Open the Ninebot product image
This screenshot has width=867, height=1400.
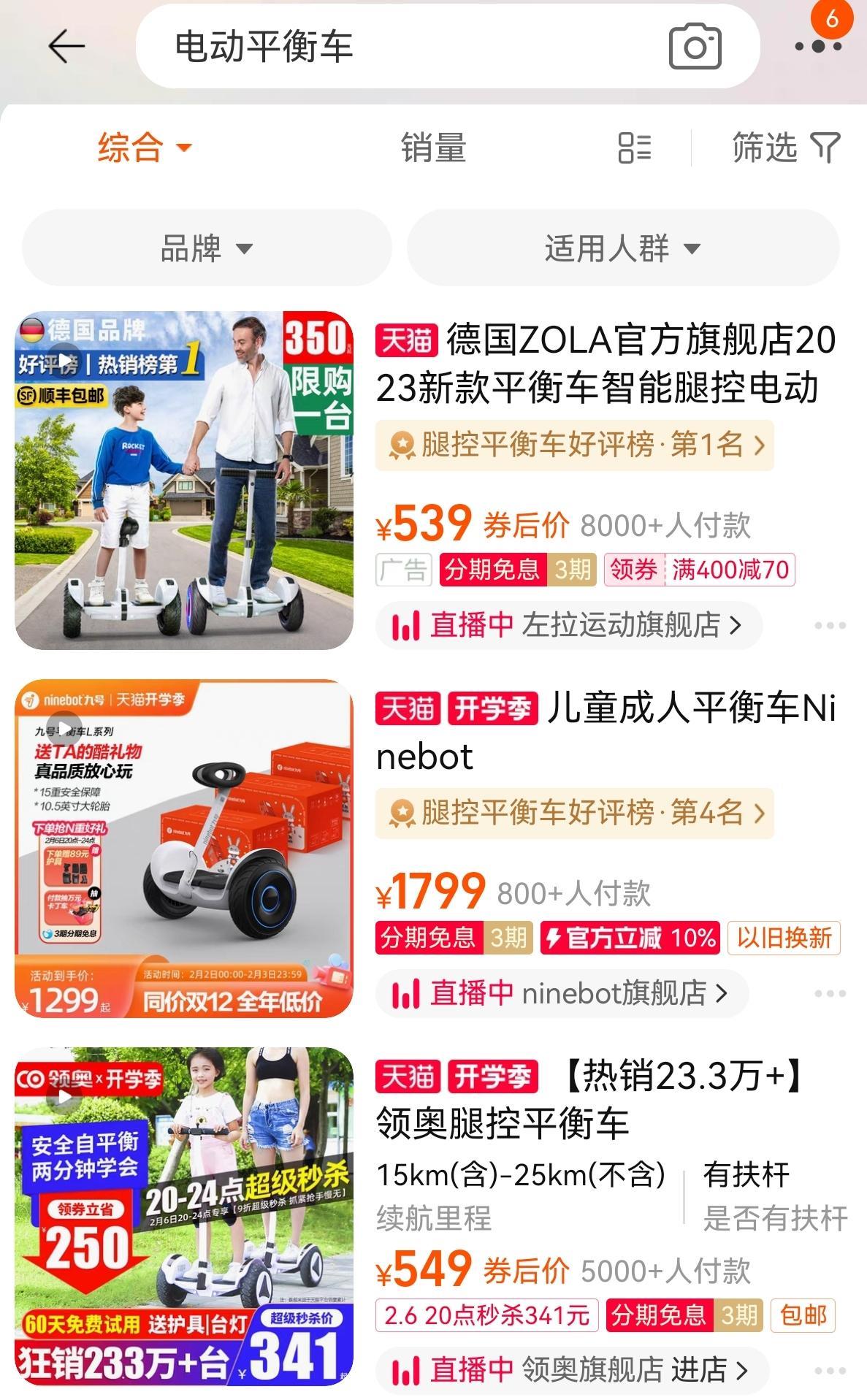point(184,849)
